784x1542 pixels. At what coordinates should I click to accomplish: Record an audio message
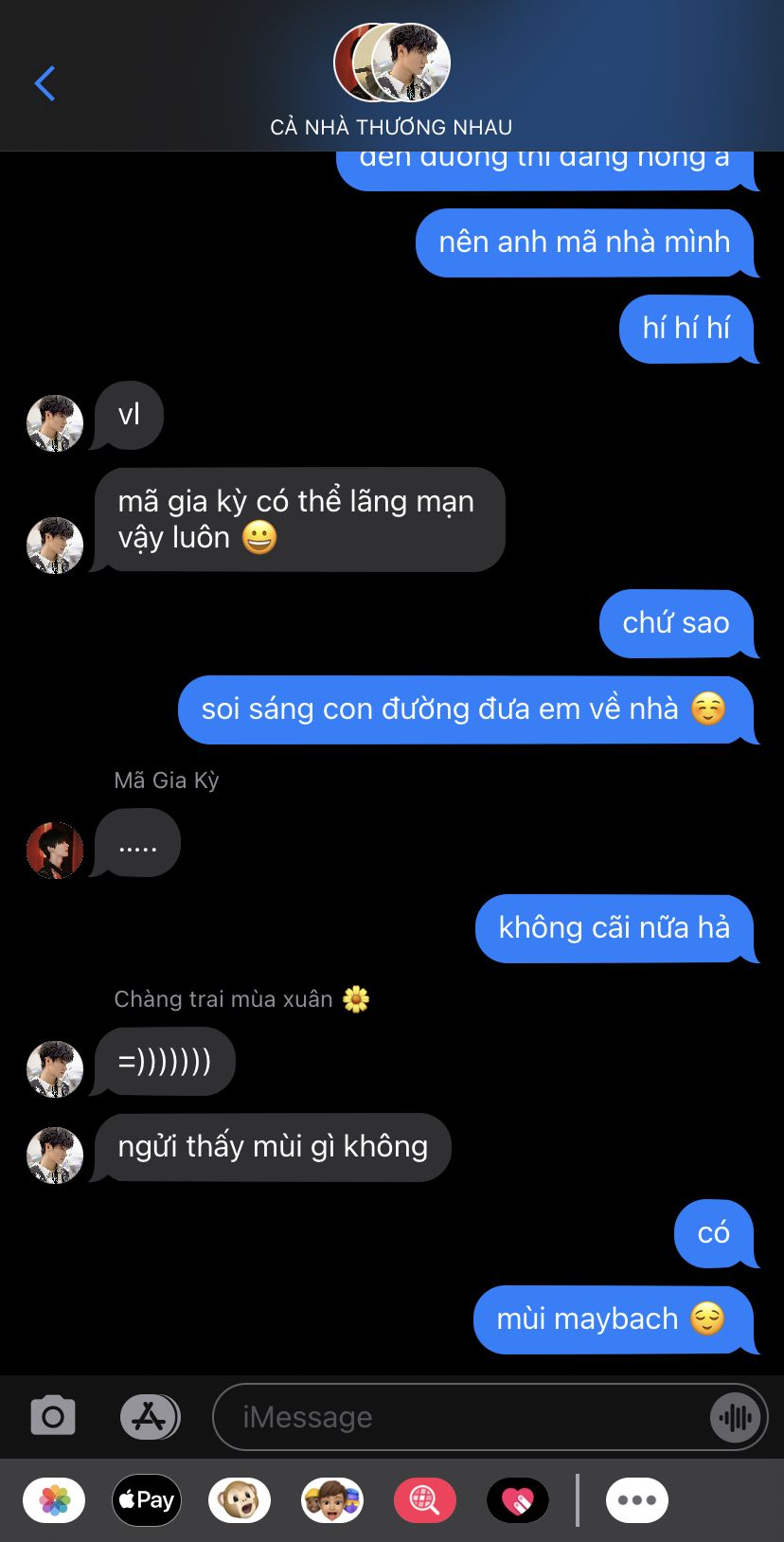point(736,1417)
